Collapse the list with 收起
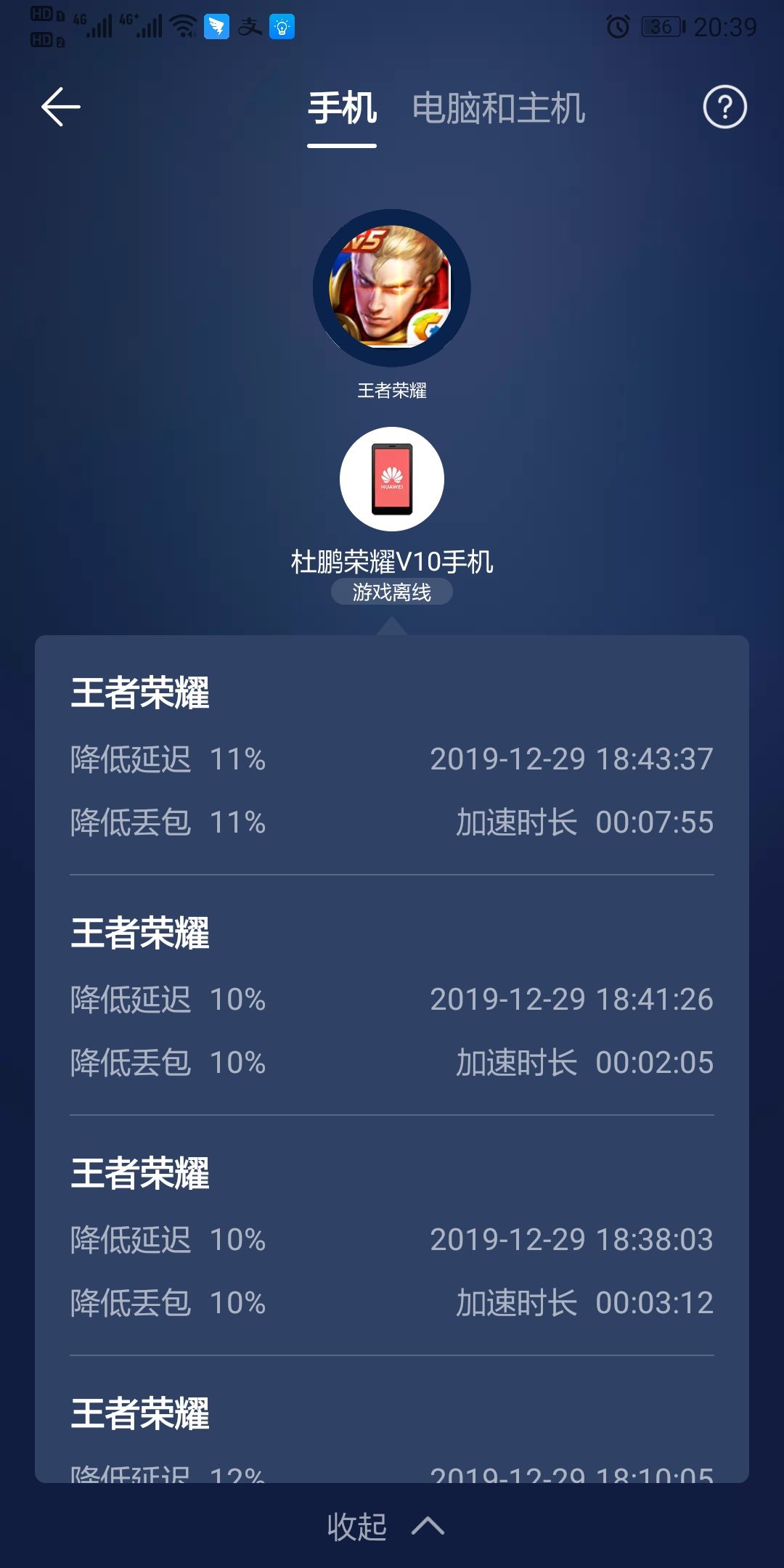784x1568 pixels. 385,1526
